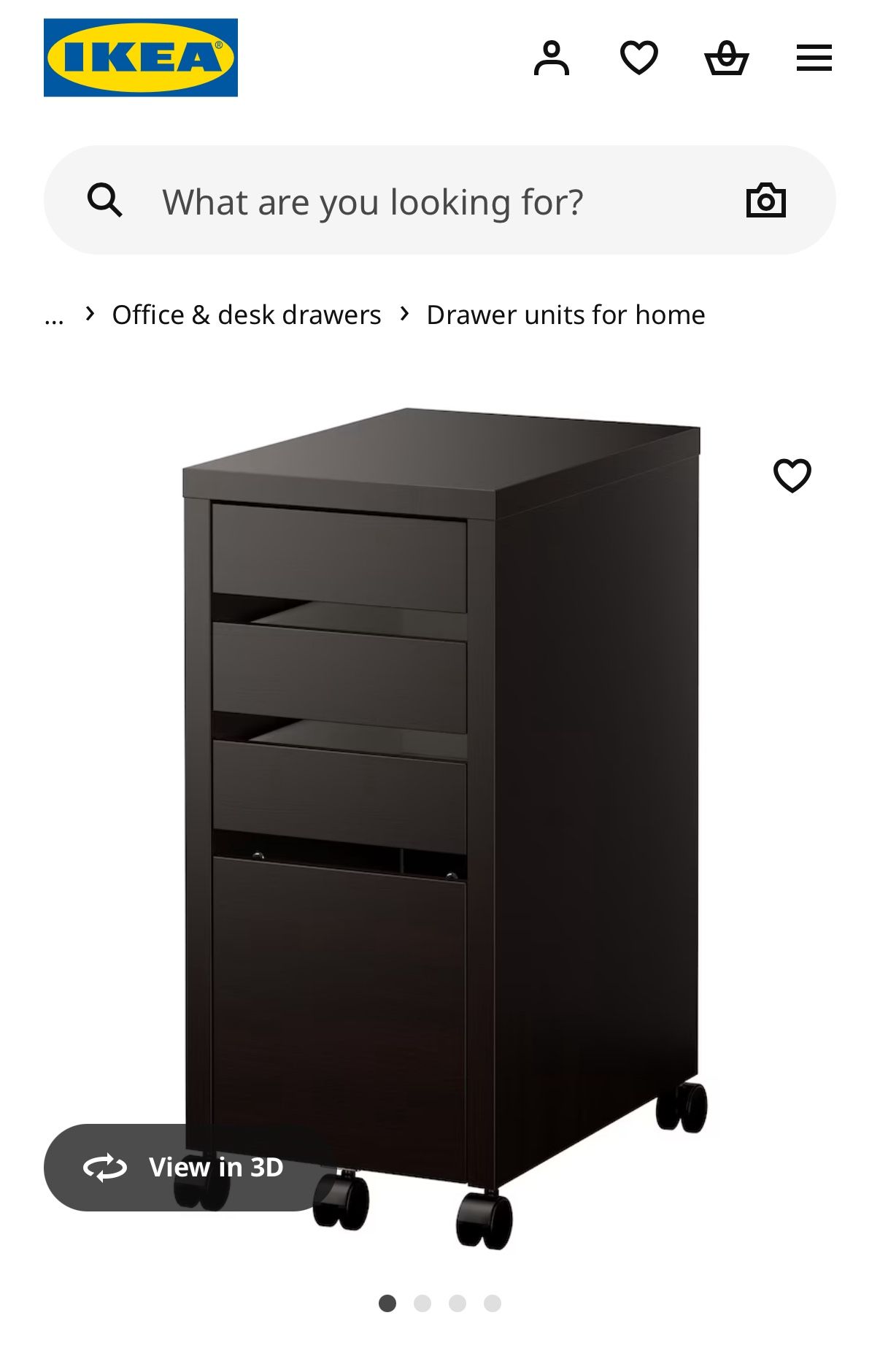This screenshot has width=880, height=1372.
Task: Go to the IKEA home page logo
Action: (140, 58)
